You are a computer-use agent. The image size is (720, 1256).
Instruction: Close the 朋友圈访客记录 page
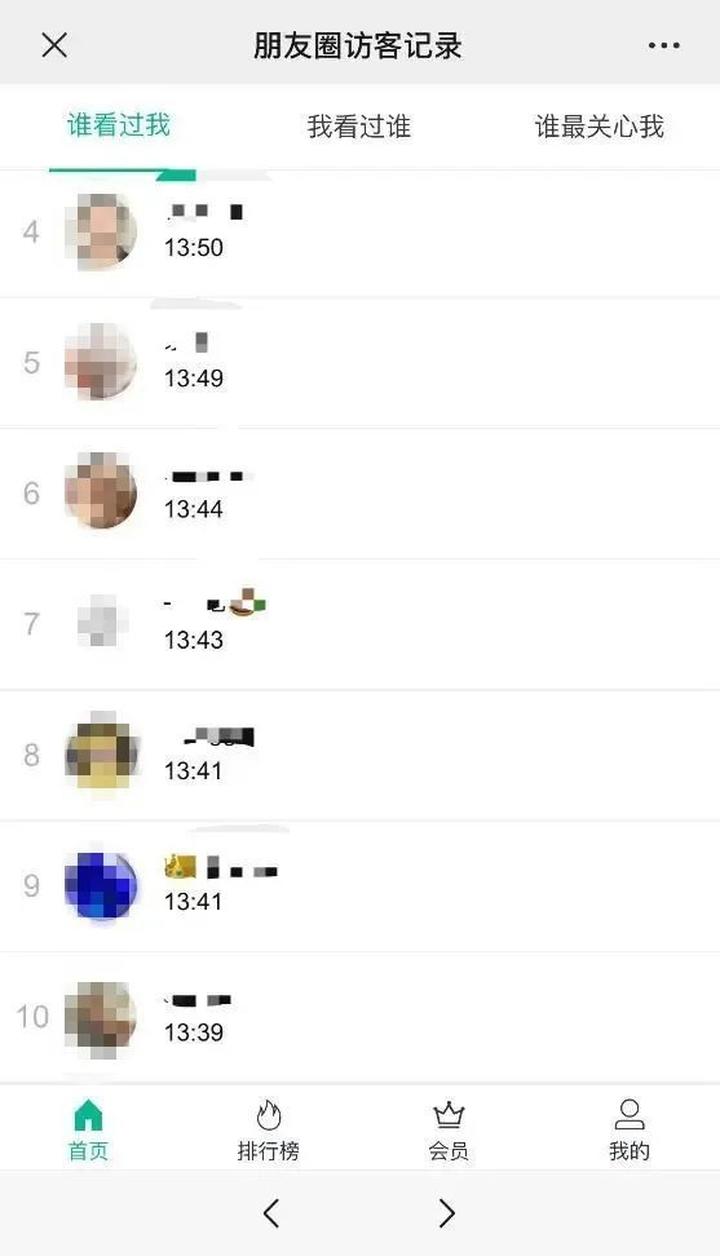[54, 45]
